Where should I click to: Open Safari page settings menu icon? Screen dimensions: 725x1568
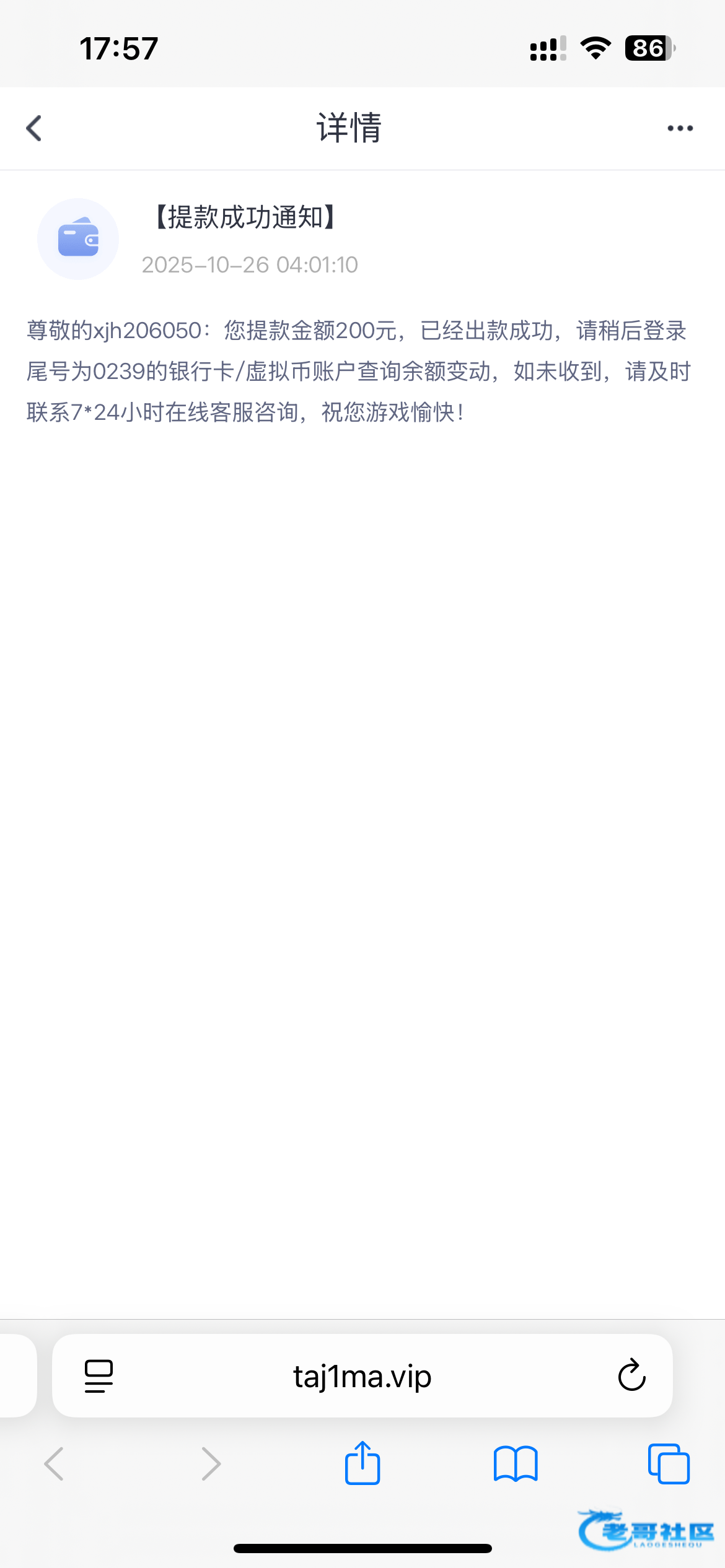99,1376
